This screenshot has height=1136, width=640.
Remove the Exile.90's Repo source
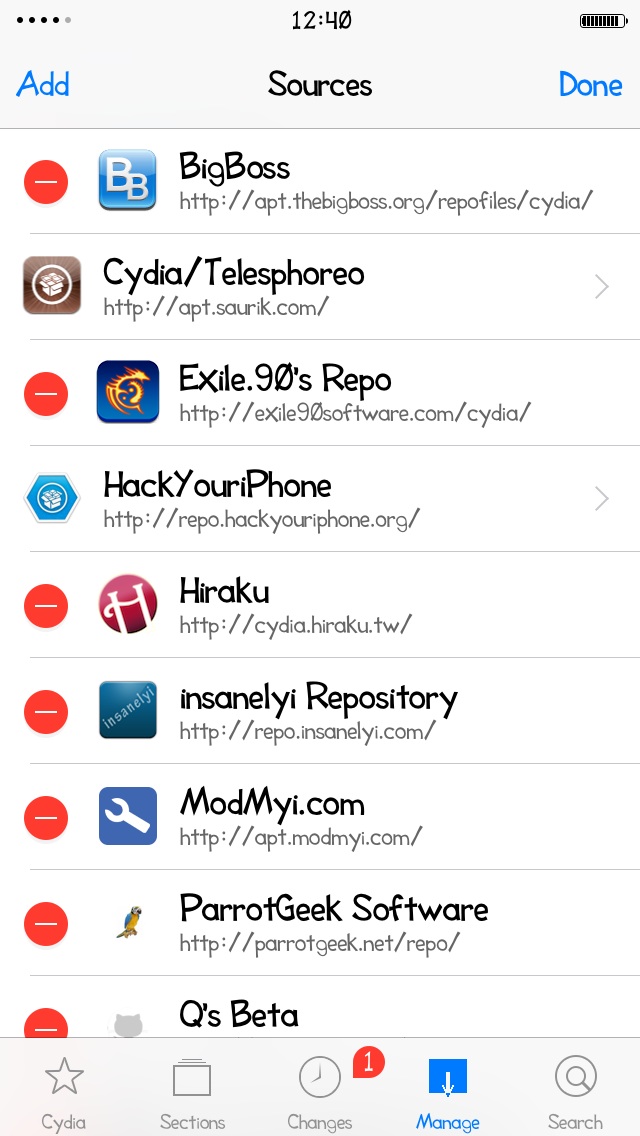(x=46, y=393)
